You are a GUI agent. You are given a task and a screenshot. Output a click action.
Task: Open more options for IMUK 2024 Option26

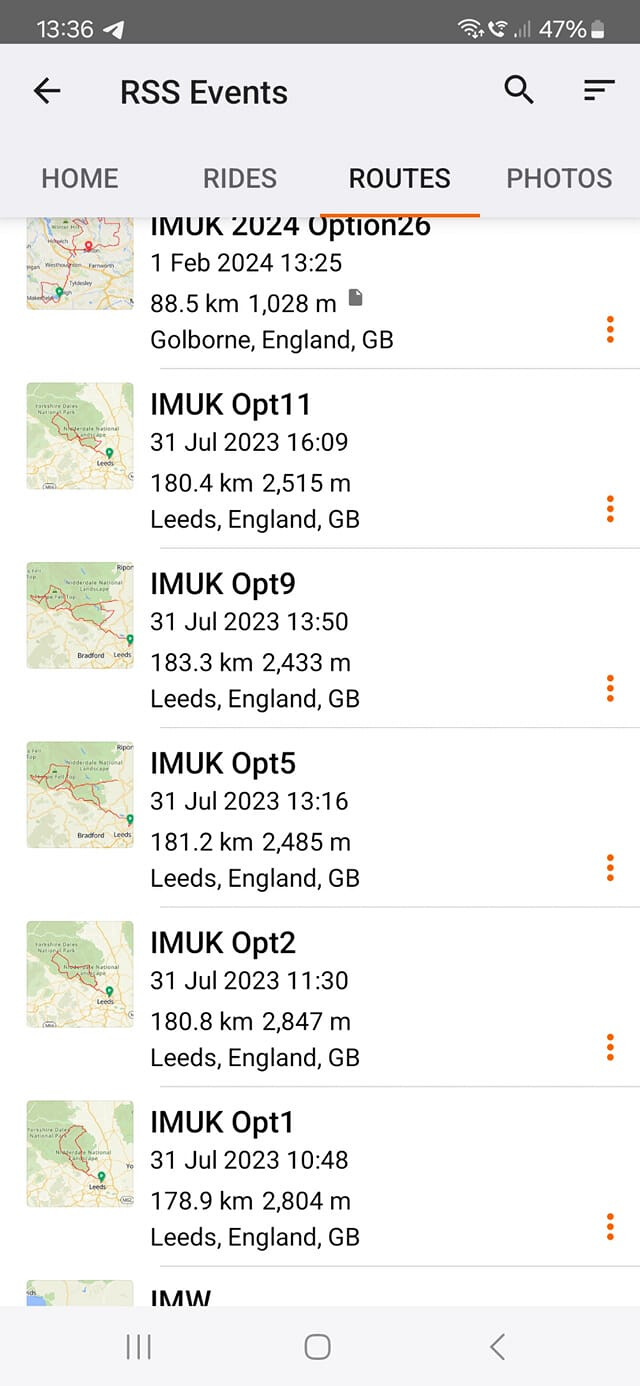click(x=610, y=329)
